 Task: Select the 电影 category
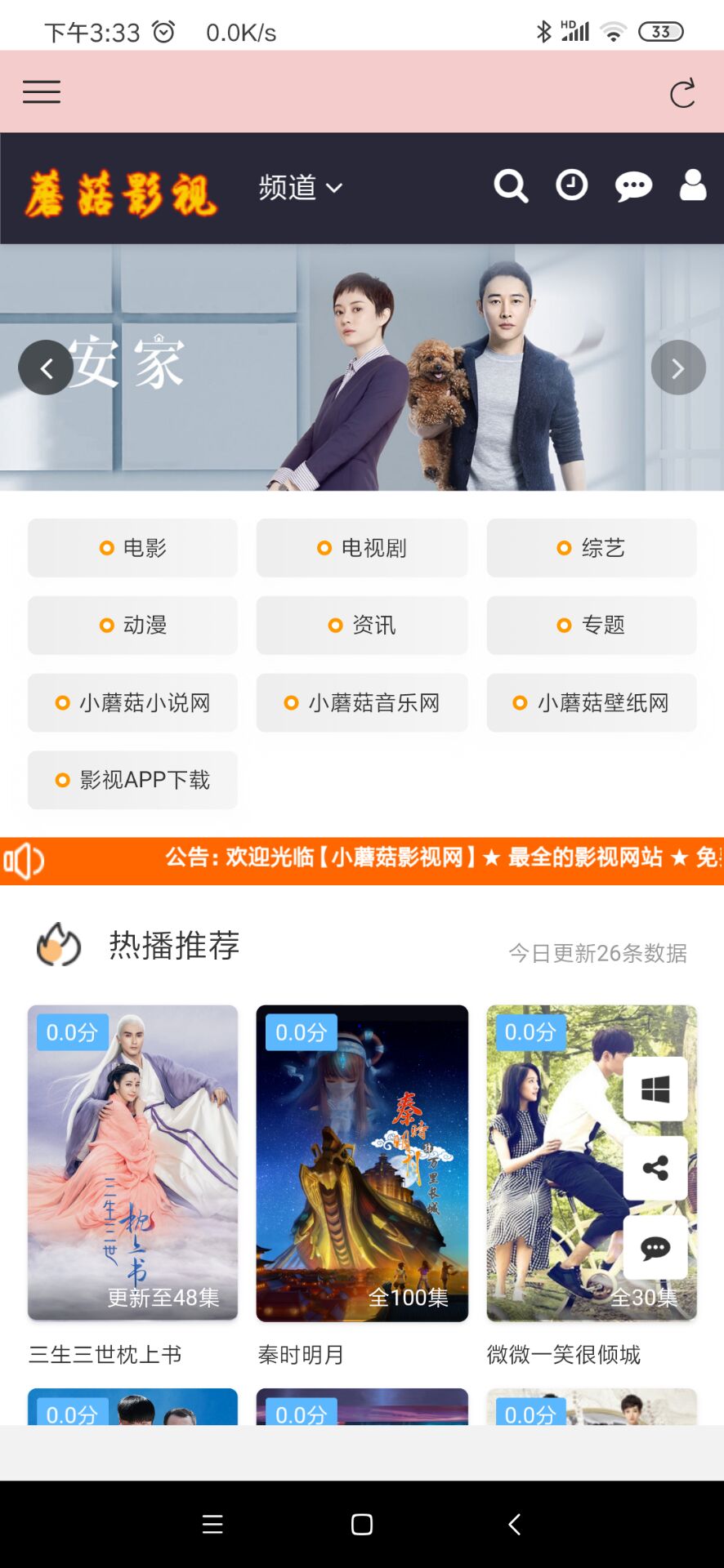click(133, 548)
